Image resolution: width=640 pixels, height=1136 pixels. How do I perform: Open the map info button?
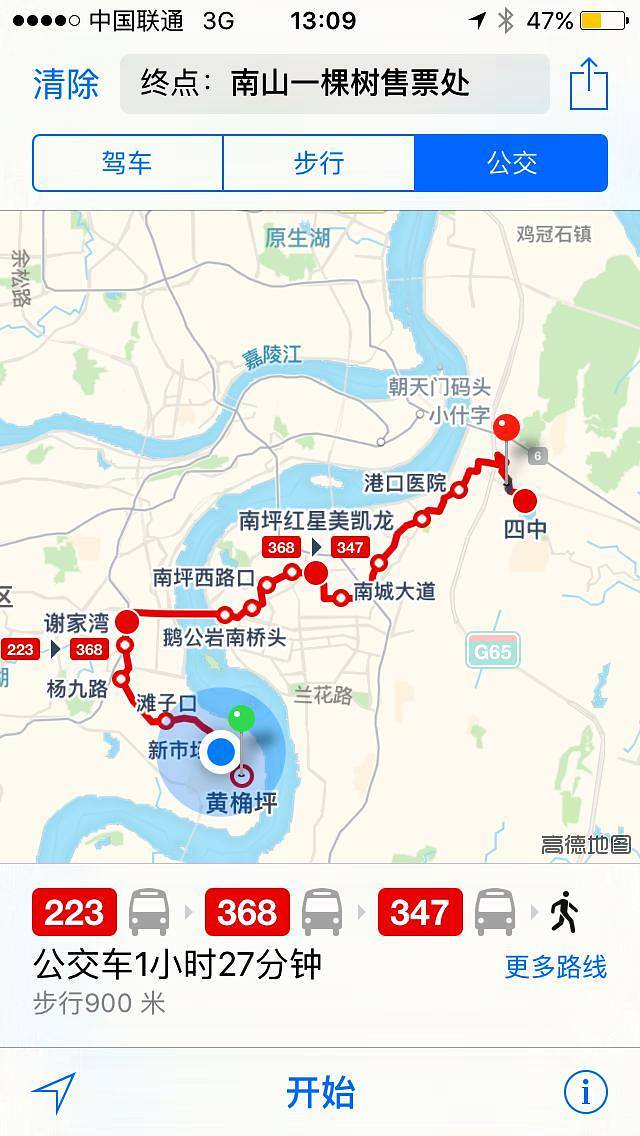tap(585, 1092)
